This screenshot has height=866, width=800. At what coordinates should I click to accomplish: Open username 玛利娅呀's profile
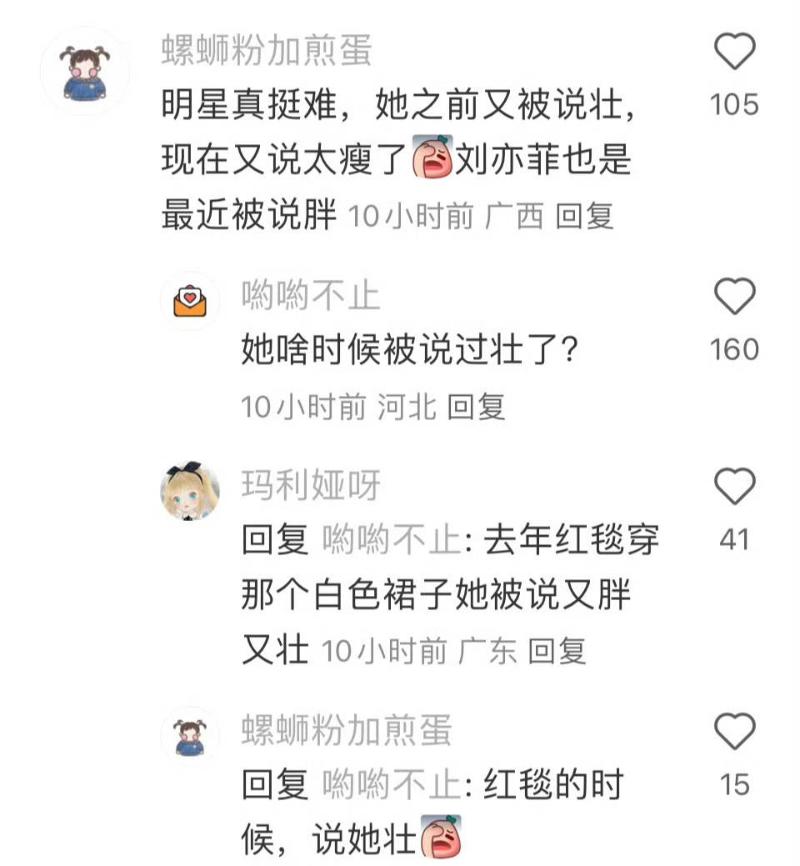[x=311, y=486]
